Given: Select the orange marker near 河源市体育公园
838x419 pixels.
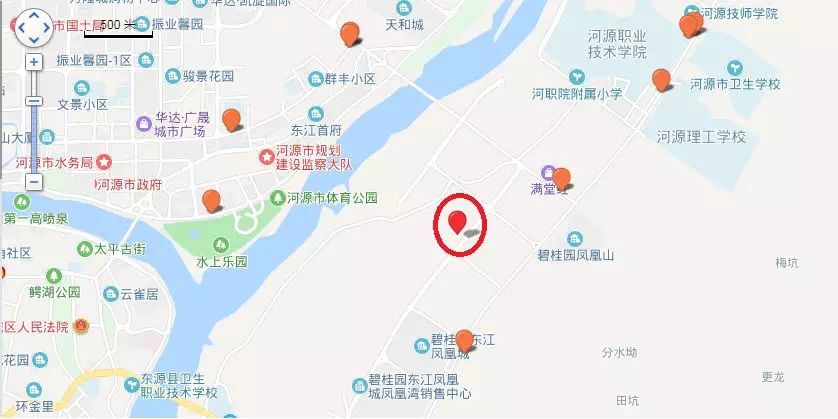Looking at the screenshot, I should pos(211,200).
